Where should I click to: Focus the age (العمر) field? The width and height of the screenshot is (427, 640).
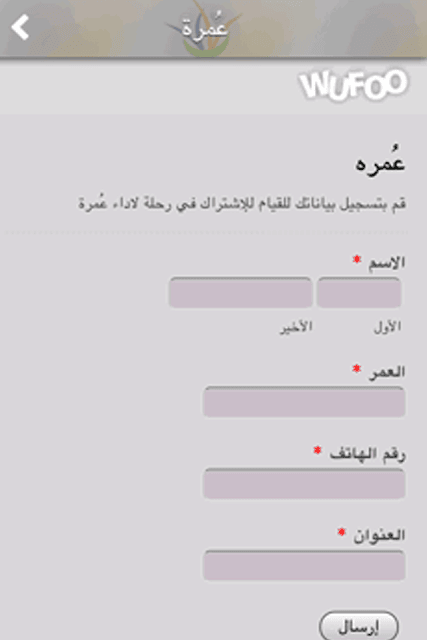304,402
